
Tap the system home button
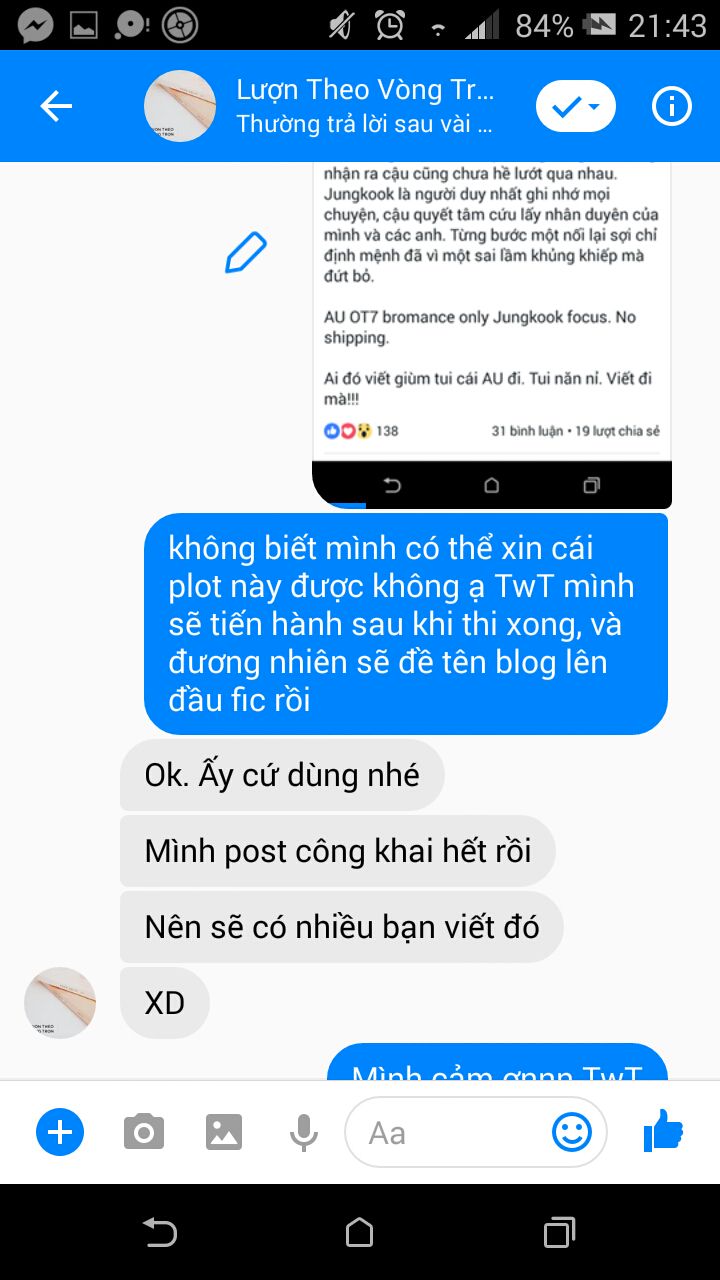[360, 1232]
